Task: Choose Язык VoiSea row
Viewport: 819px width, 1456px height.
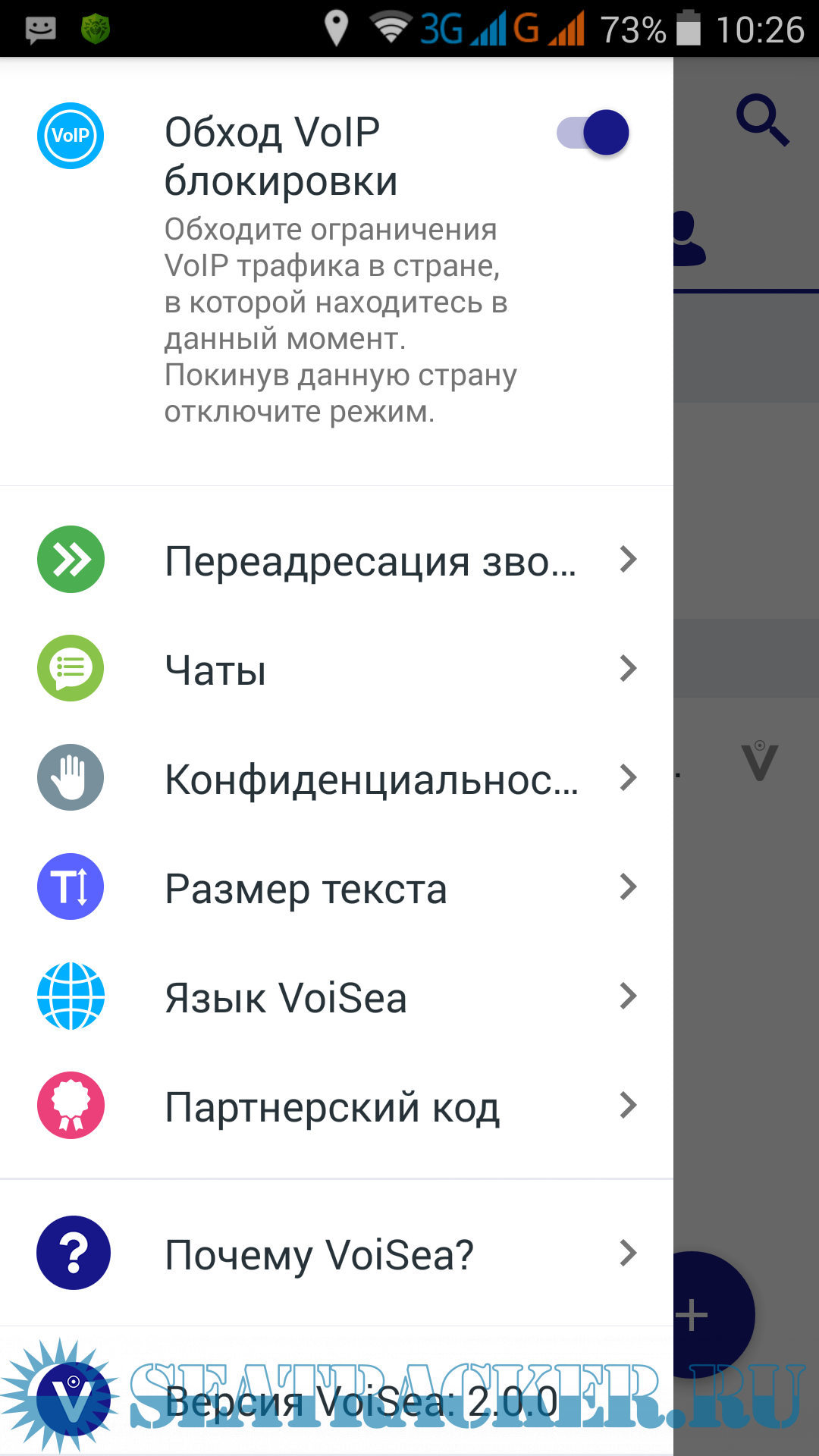Action: click(x=370, y=998)
